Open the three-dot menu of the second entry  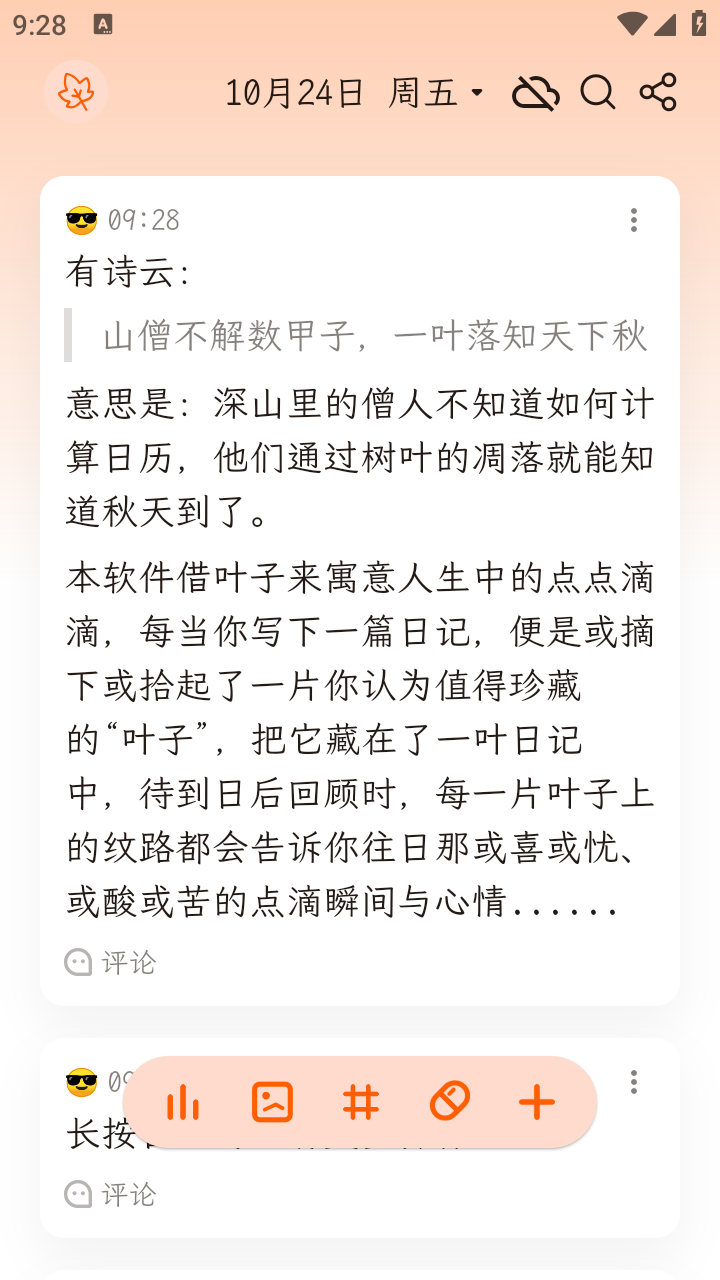pyautogui.click(x=634, y=1080)
